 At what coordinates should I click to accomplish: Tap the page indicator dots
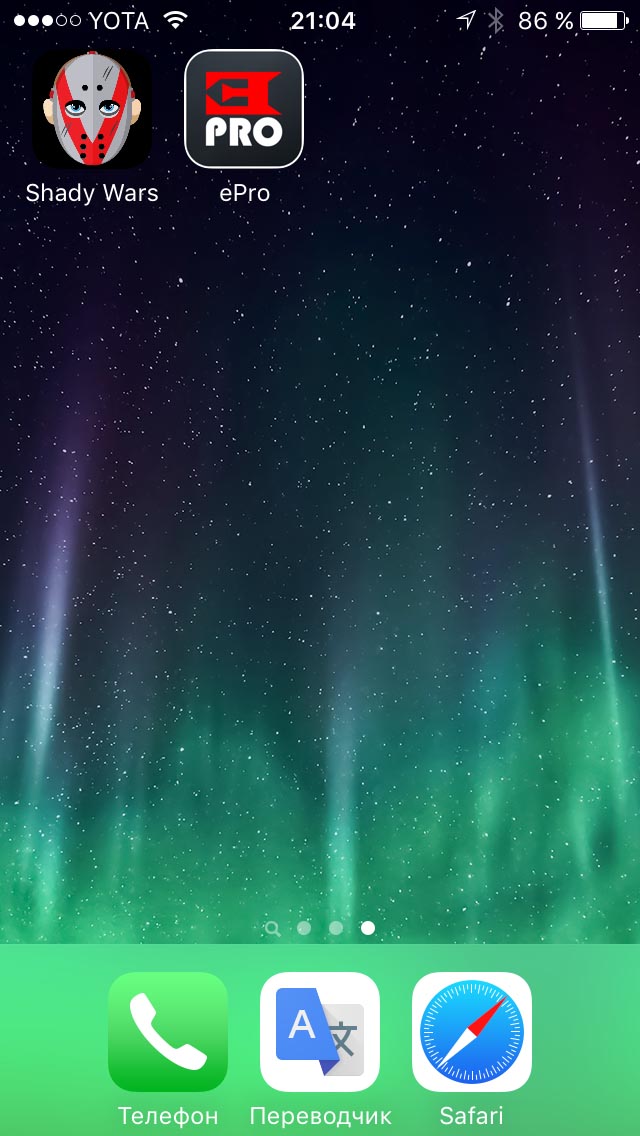tap(320, 928)
